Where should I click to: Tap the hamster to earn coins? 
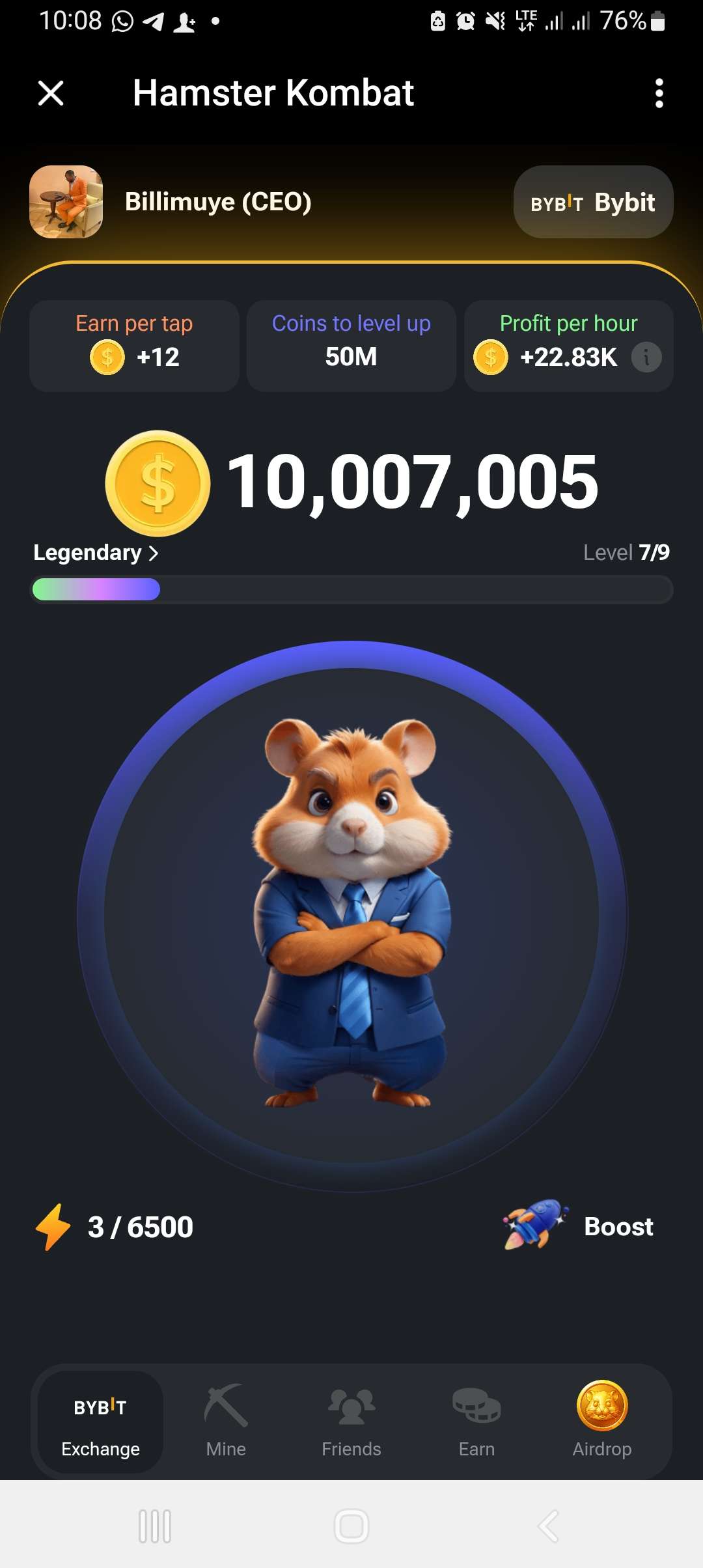click(x=351, y=915)
